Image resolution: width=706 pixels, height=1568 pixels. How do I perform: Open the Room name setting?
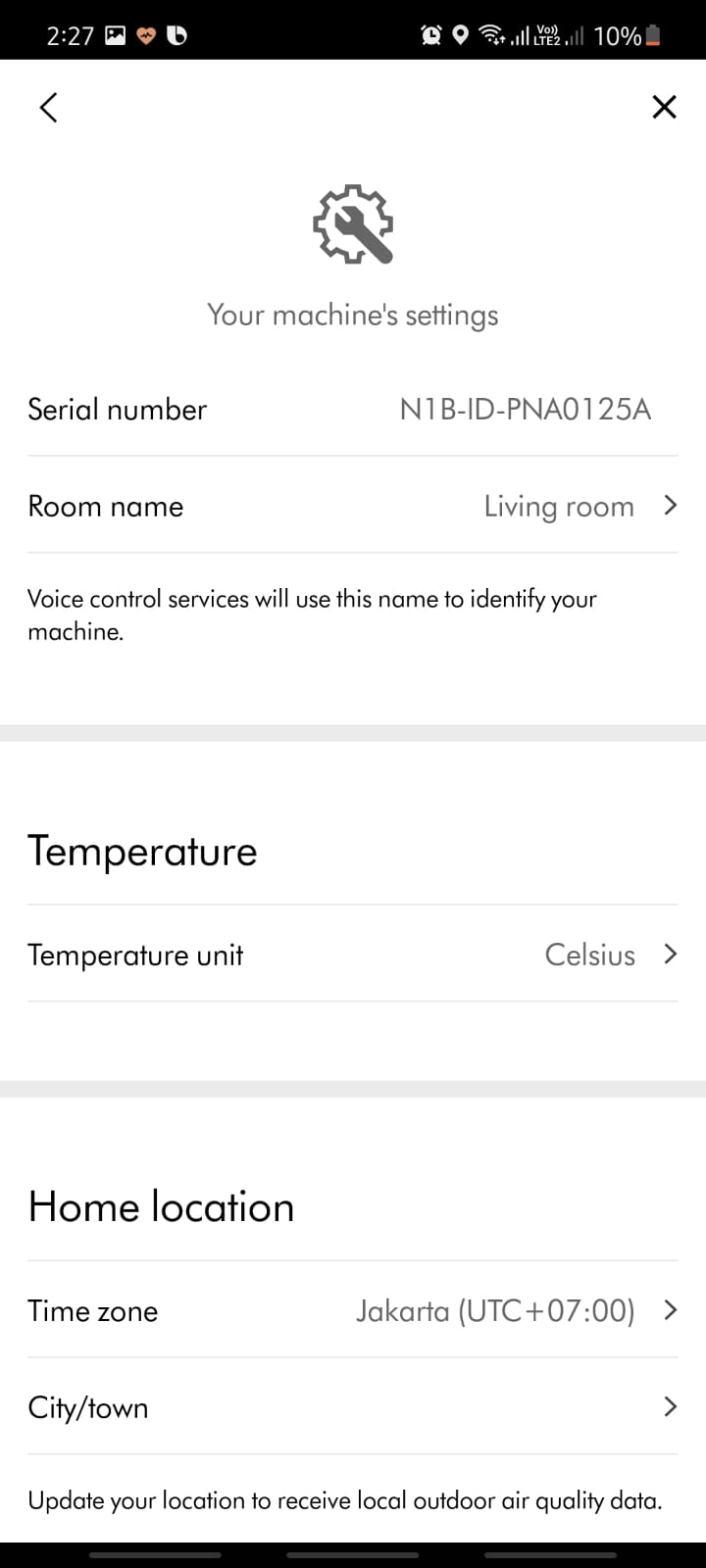pos(353,506)
